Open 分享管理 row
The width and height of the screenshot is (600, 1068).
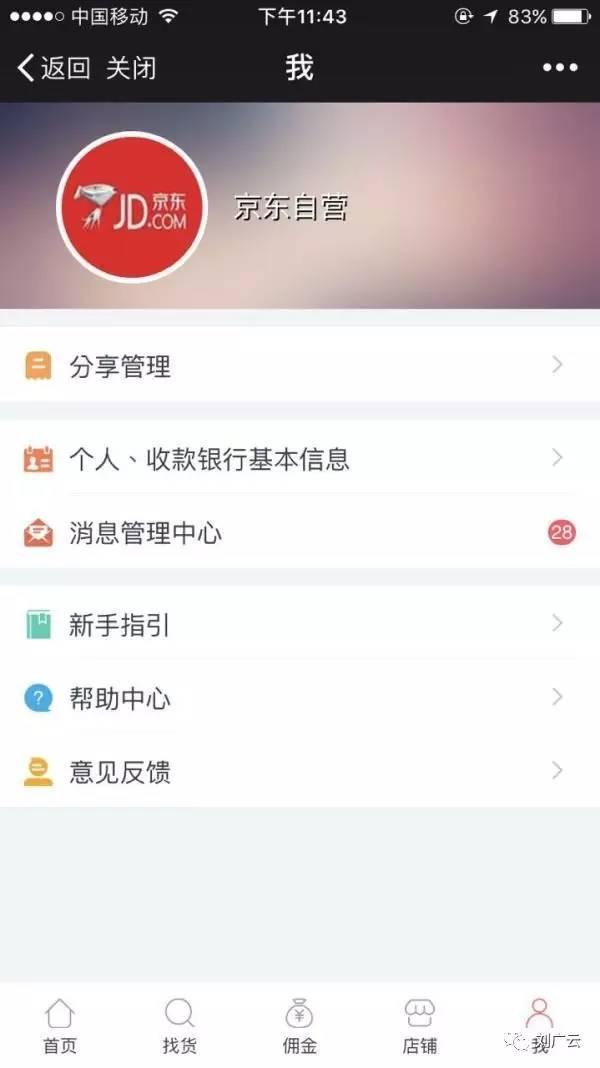(x=300, y=367)
